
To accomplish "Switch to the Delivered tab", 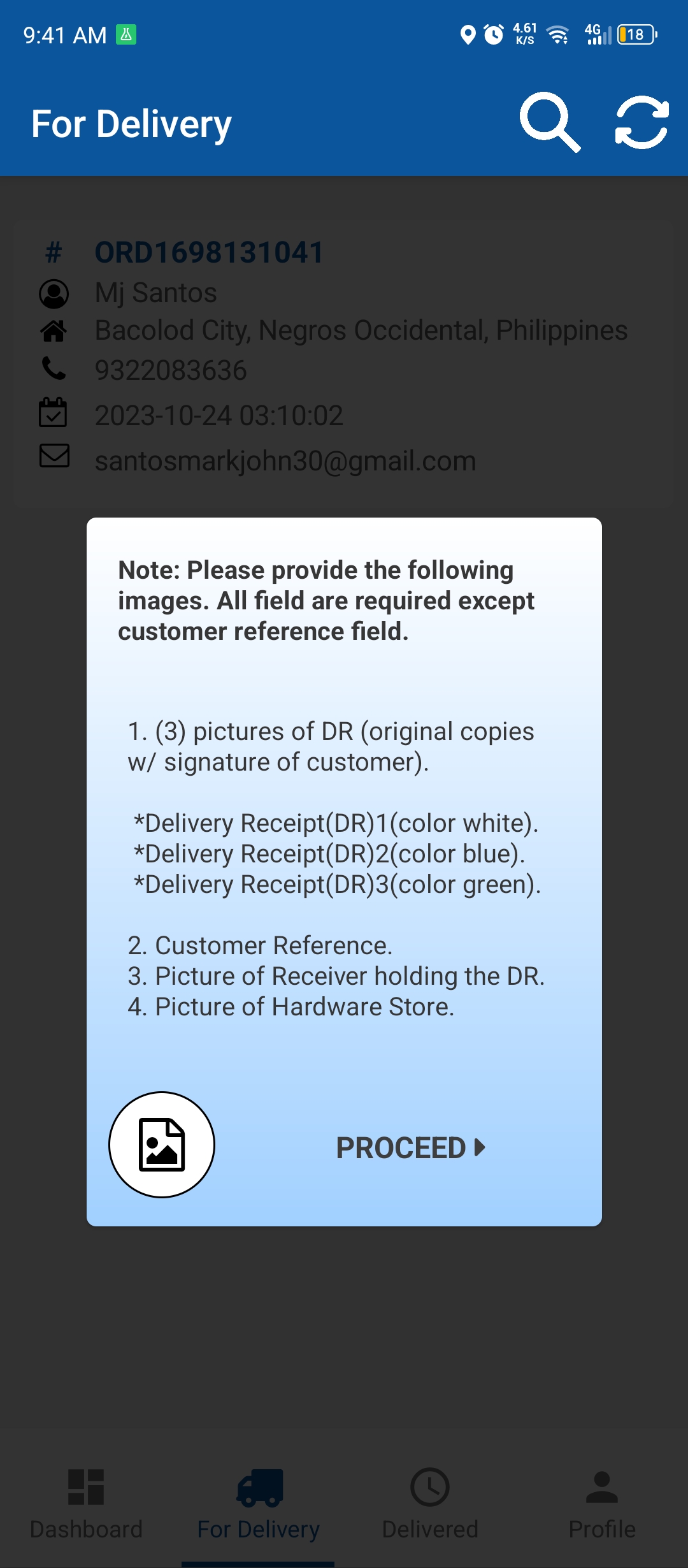I will [x=430, y=1504].
